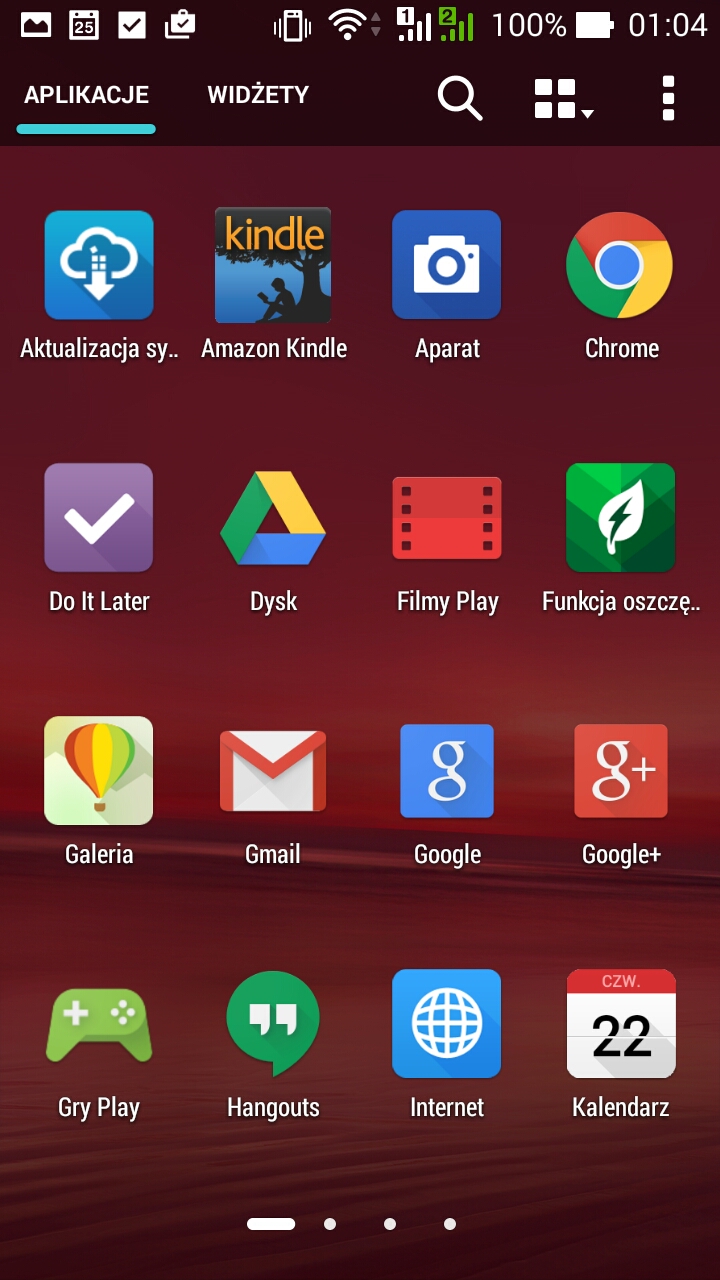Open the overflow menu

click(x=668, y=98)
